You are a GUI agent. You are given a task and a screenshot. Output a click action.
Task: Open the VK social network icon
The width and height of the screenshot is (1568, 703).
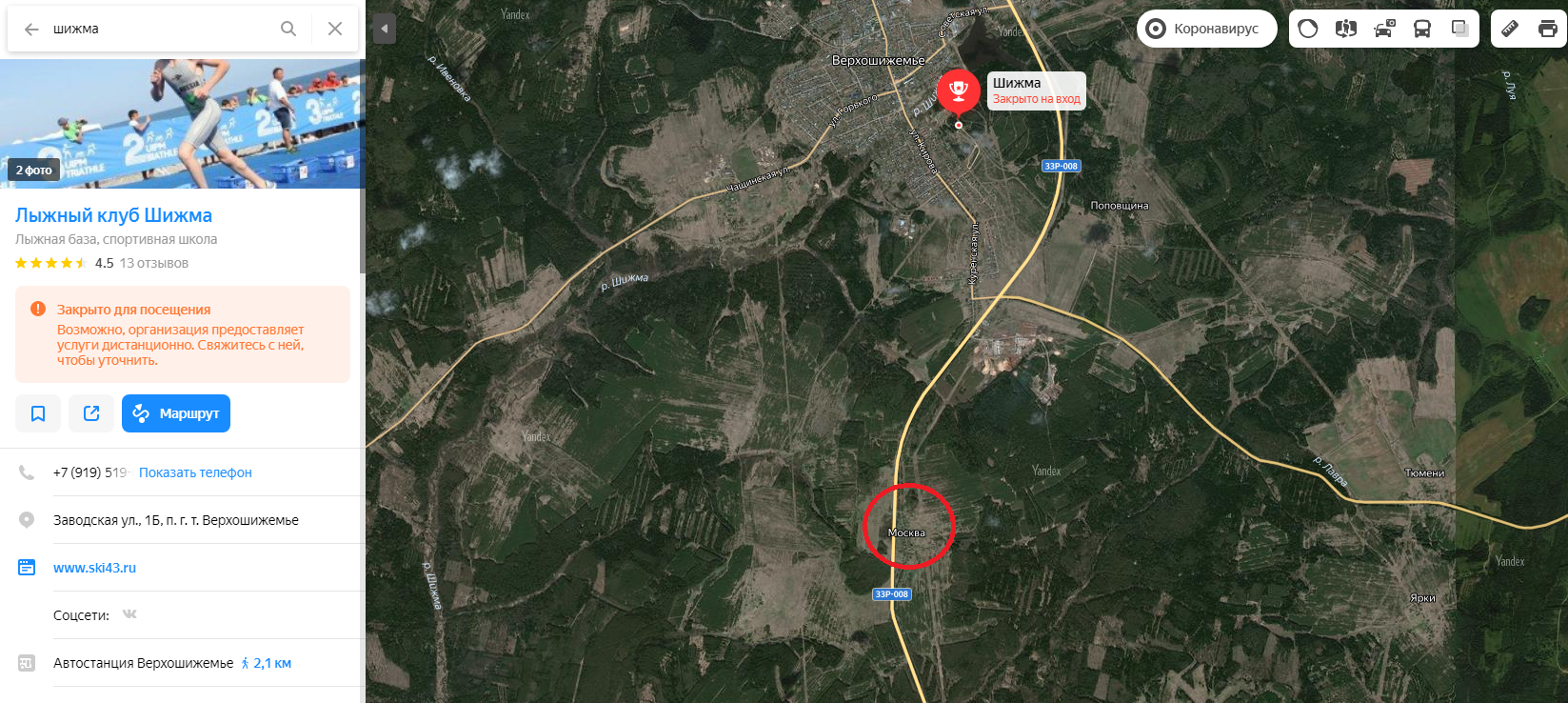pyautogui.click(x=129, y=614)
